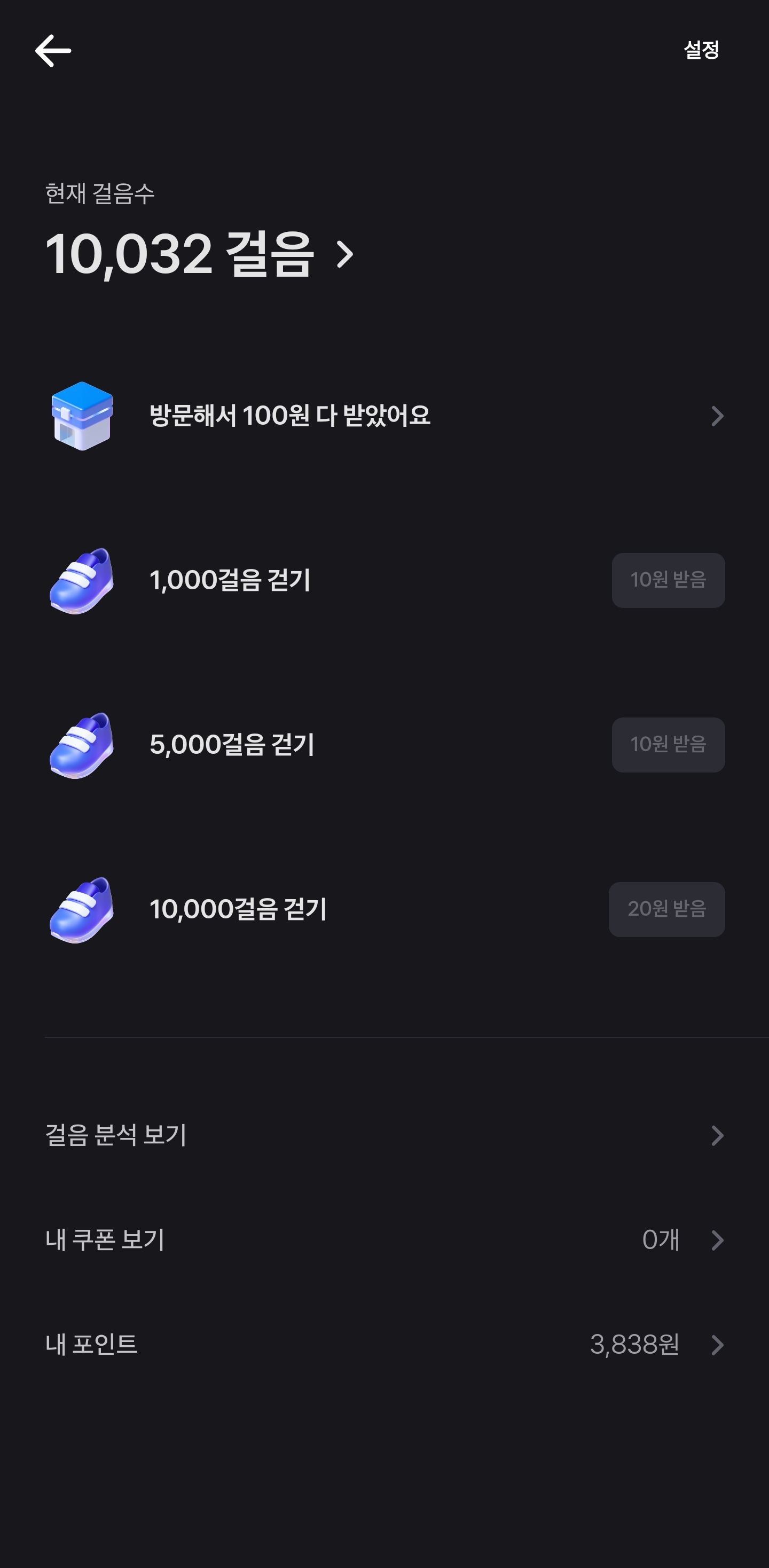Tap 10원 받음 for 1,000걸음 걷기

tap(668, 580)
